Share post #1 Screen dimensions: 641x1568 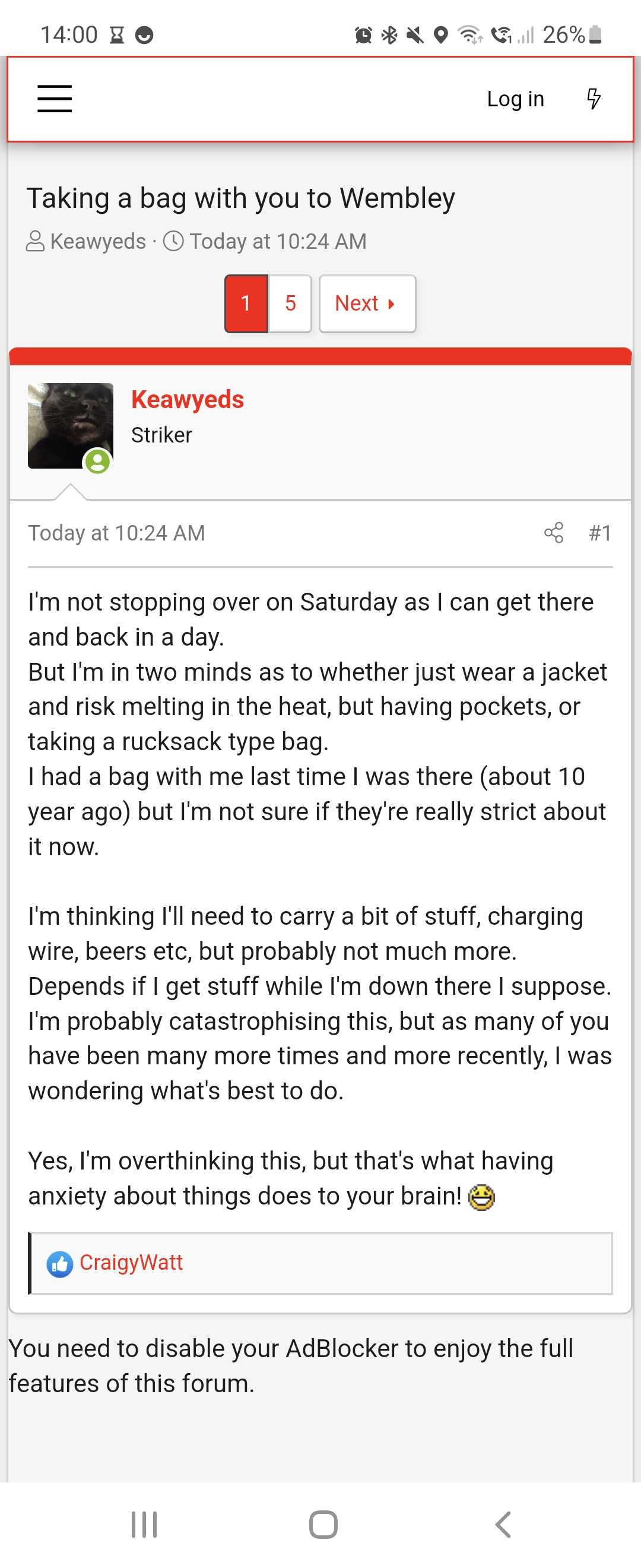coord(553,533)
